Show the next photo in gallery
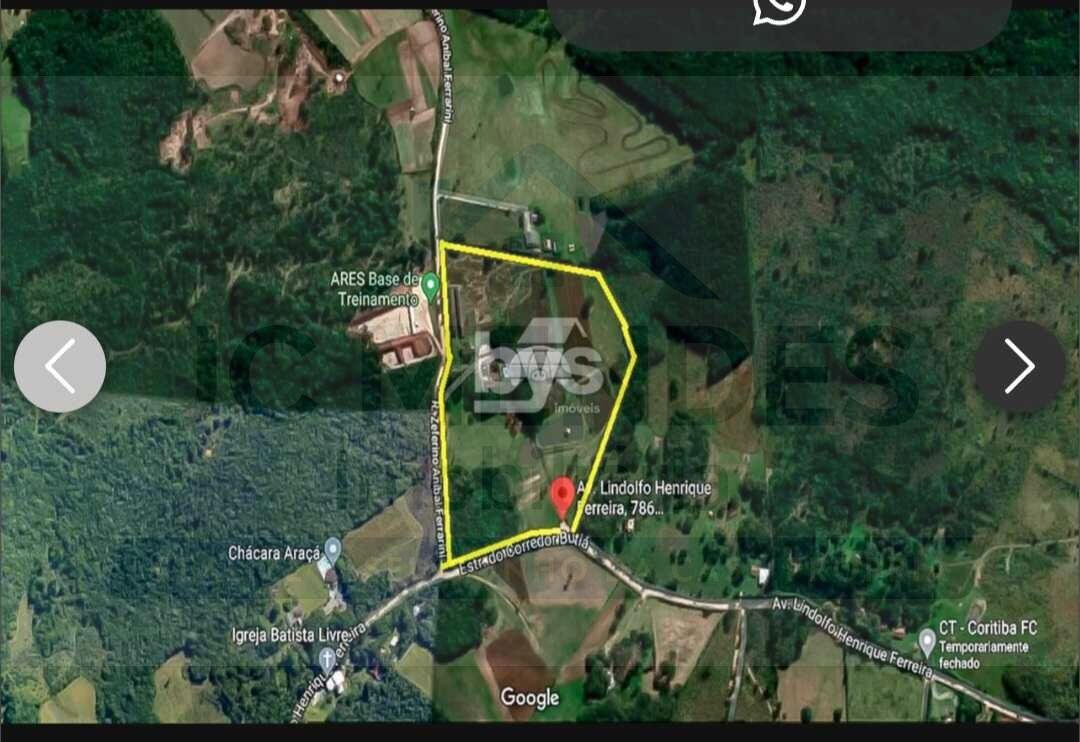This screenshot has width=1080, height=742. (x=1019, y=366)
